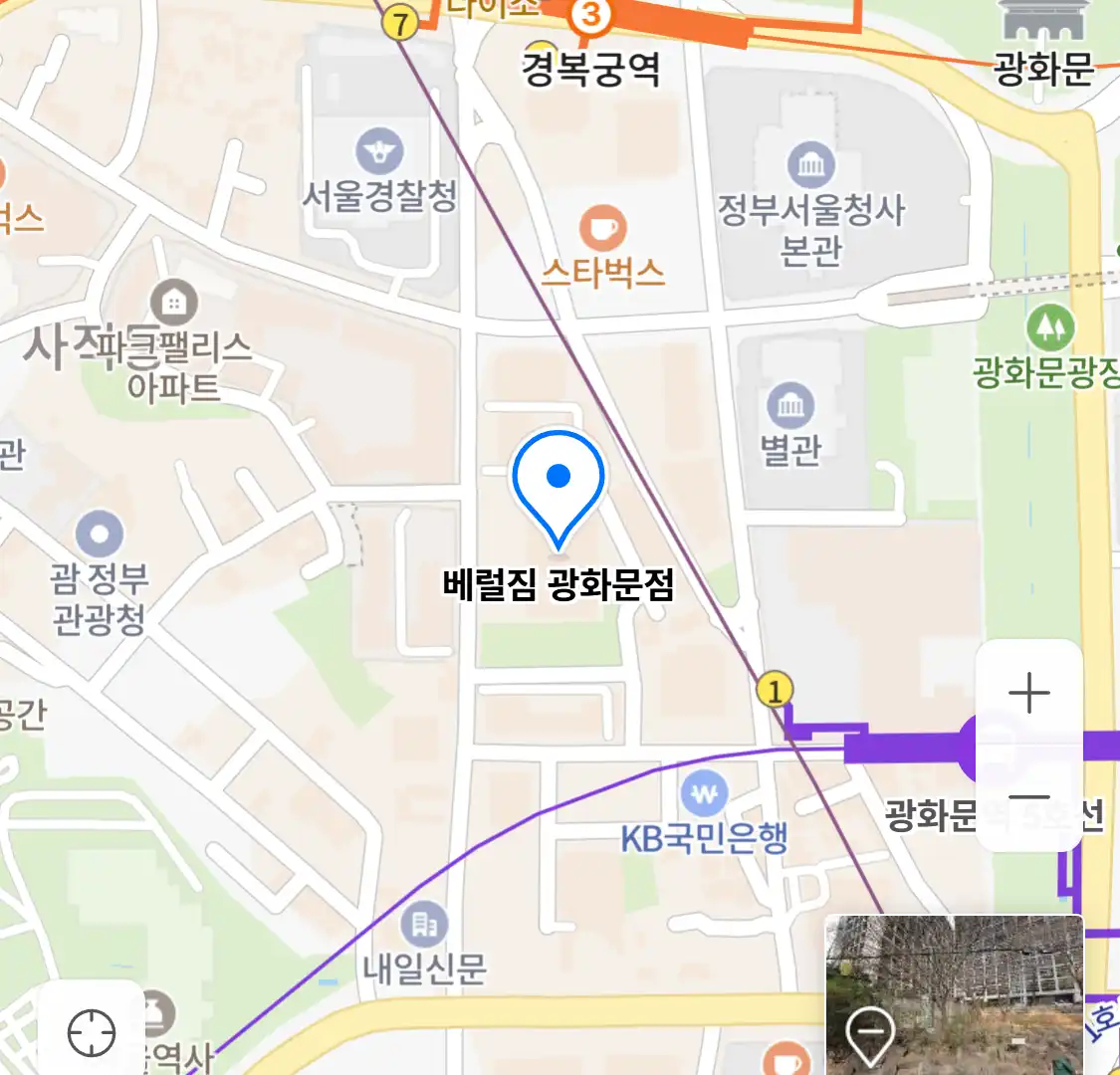Screen dimensions: 1120x1075
Task: Select the 경복궁역 subway station
Action: (x=590, y=68)
